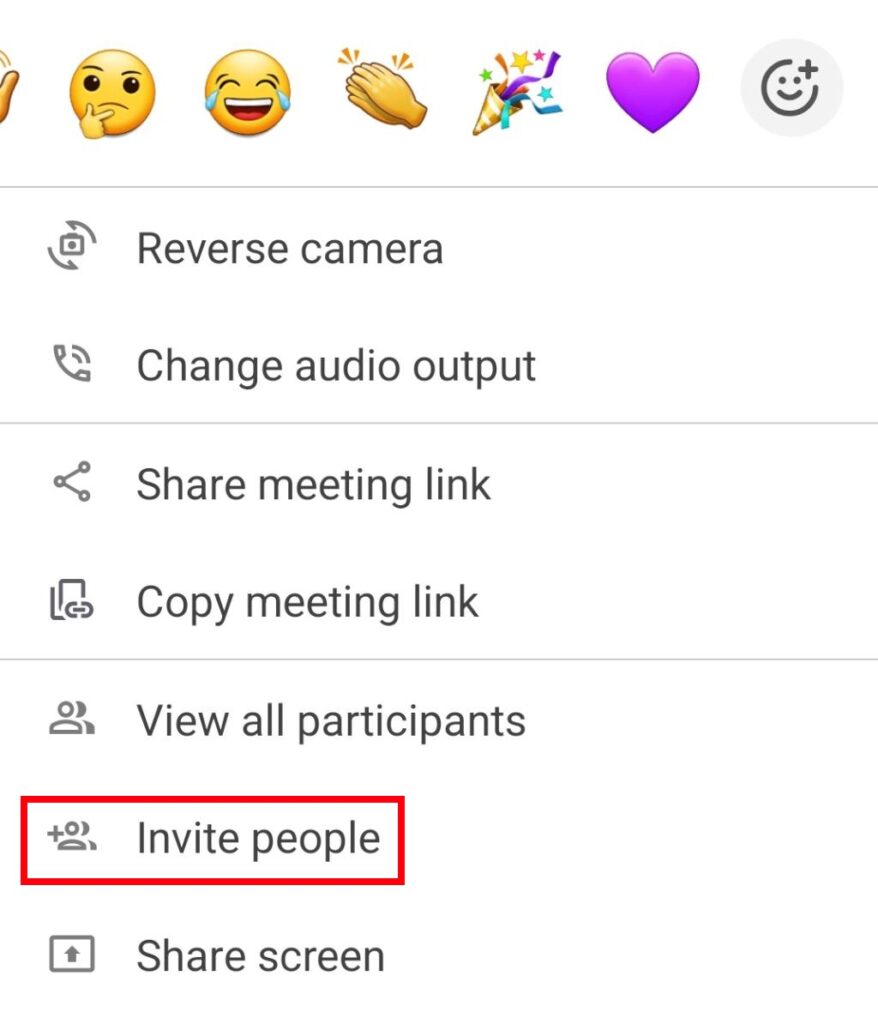Viewport: 878px width, 1024px height.
Task: React with the clapping hands emoji
Action: pos(383,92)
